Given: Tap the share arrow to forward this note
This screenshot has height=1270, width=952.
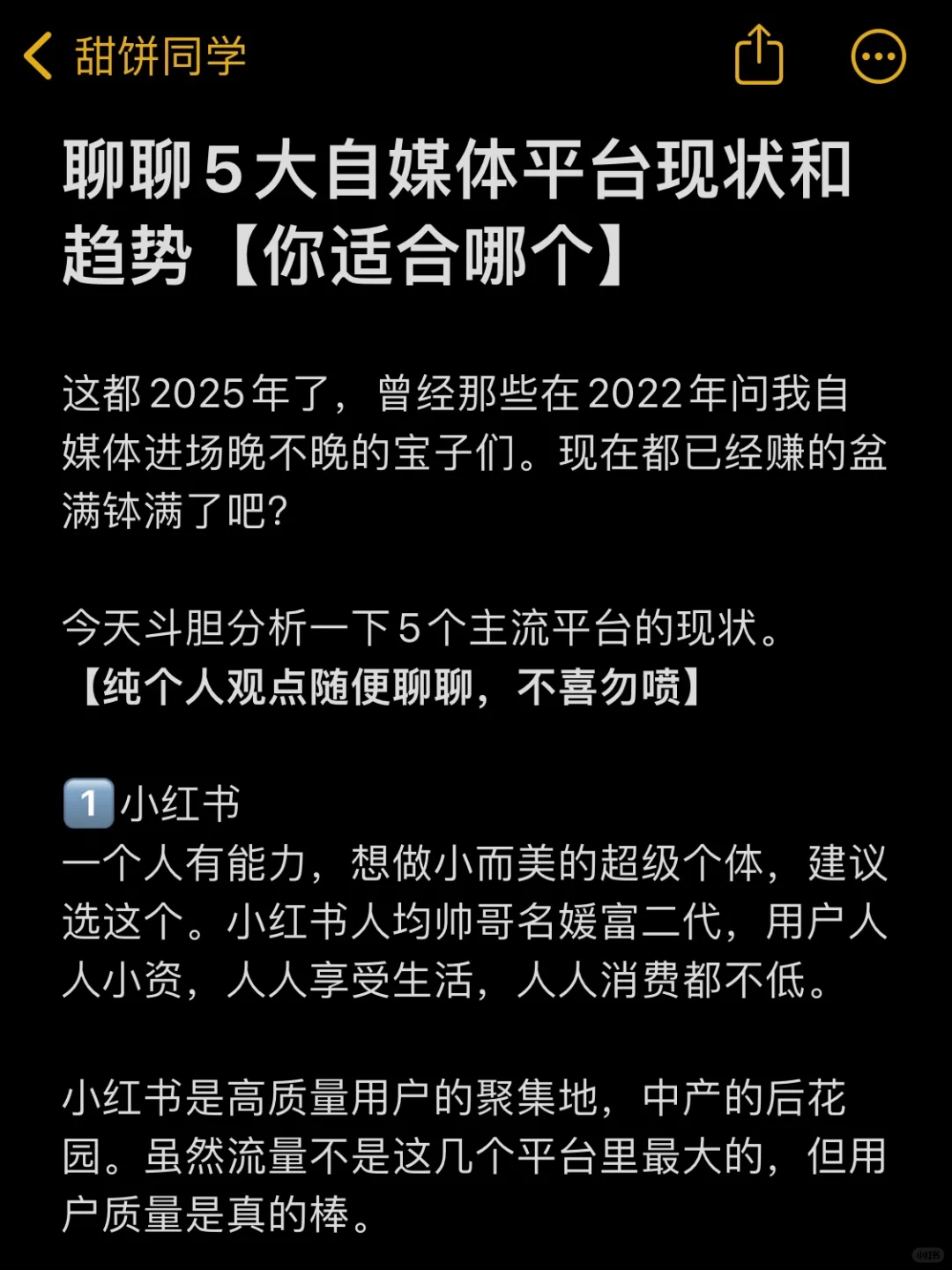Looking at the screenshot, I should click(x=760, y=55).
